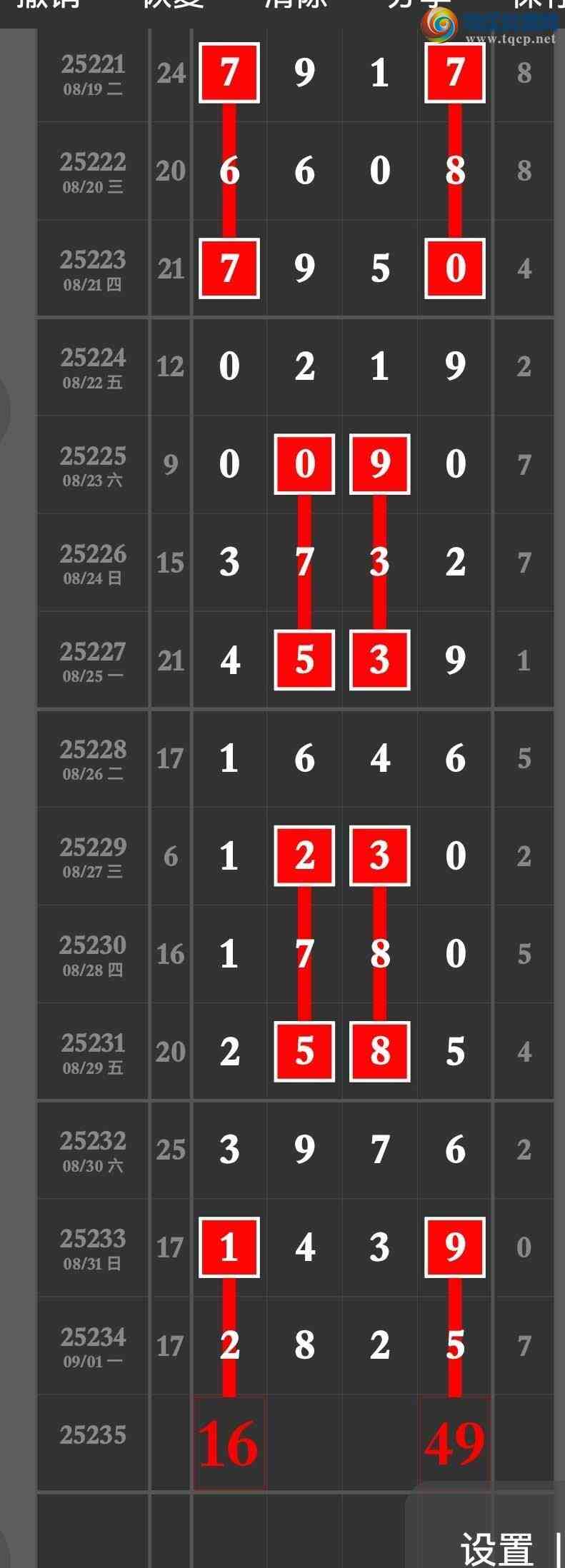Tap 撤销 to undo the last mark
The height and width of the screenshot is (1568, 565).
tap(48, 4)
